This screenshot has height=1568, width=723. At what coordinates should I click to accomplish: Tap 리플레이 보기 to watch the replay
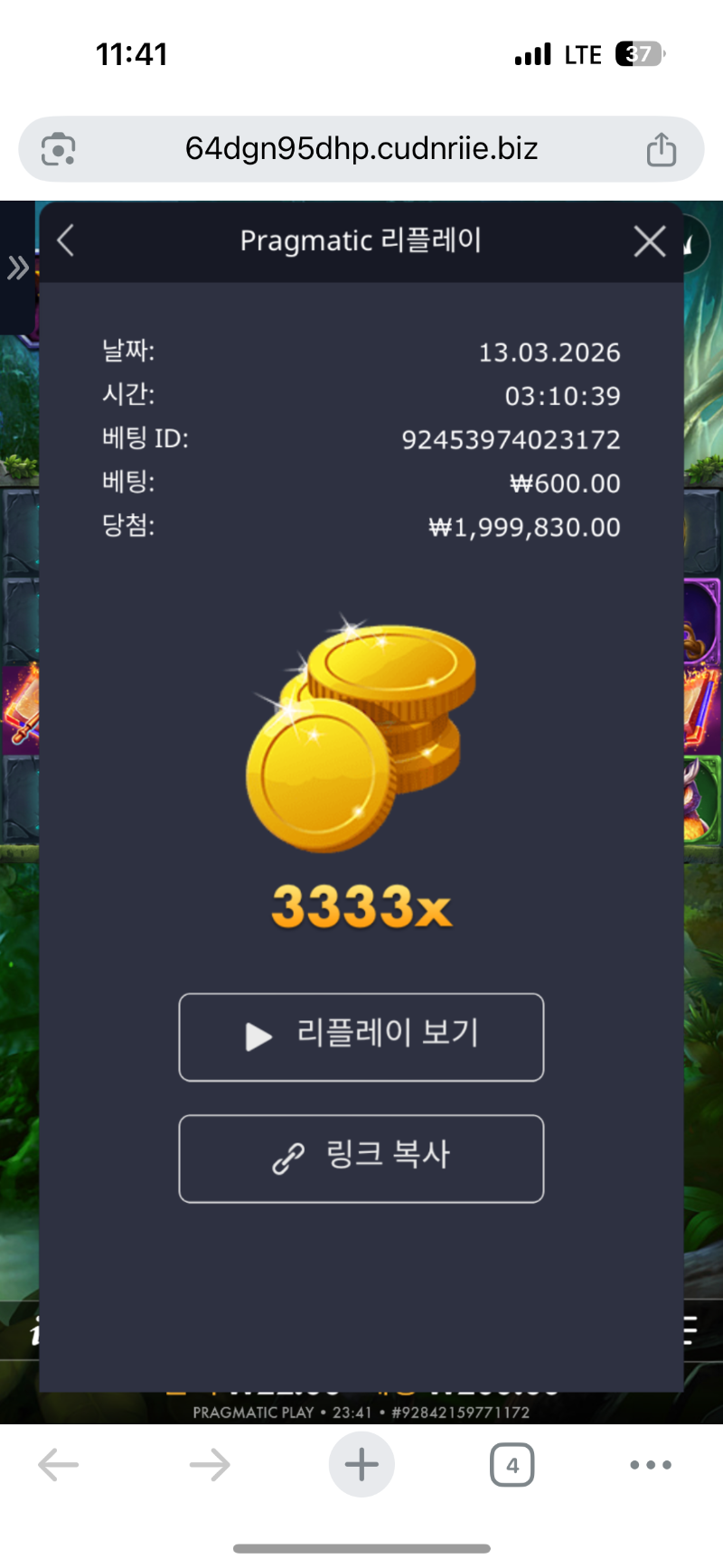coord(361,1037)
